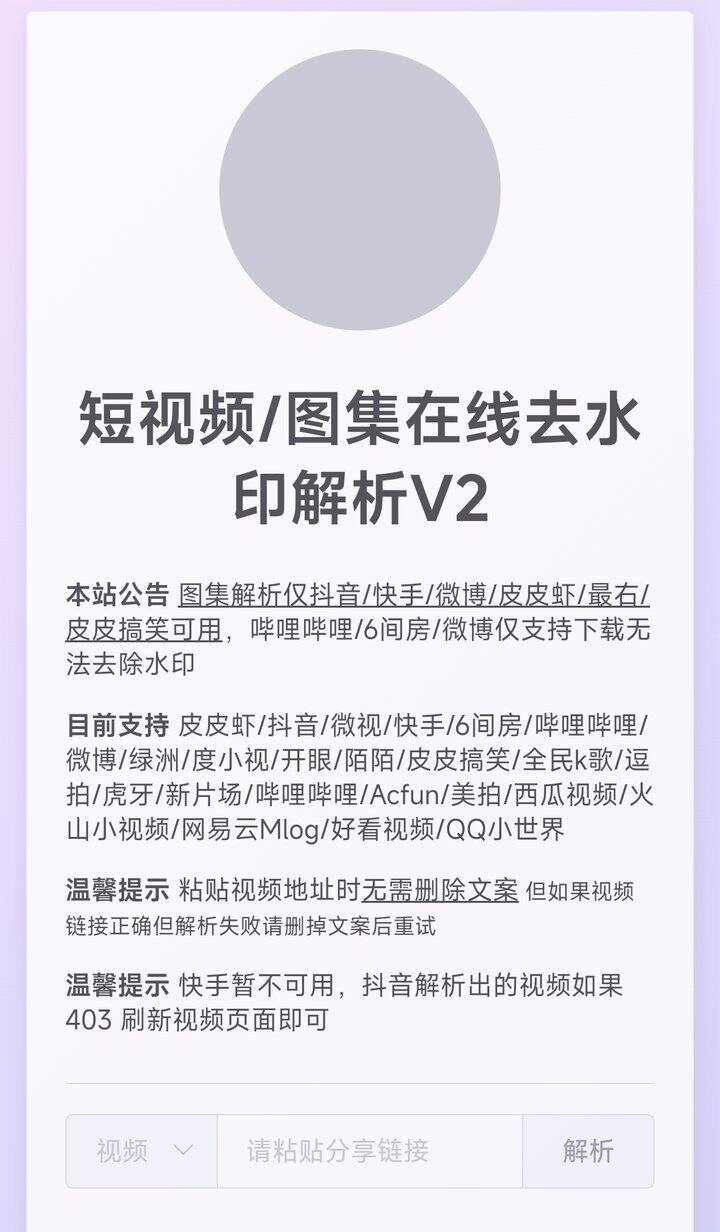Tap the 解析 button

pos(588,1151)
